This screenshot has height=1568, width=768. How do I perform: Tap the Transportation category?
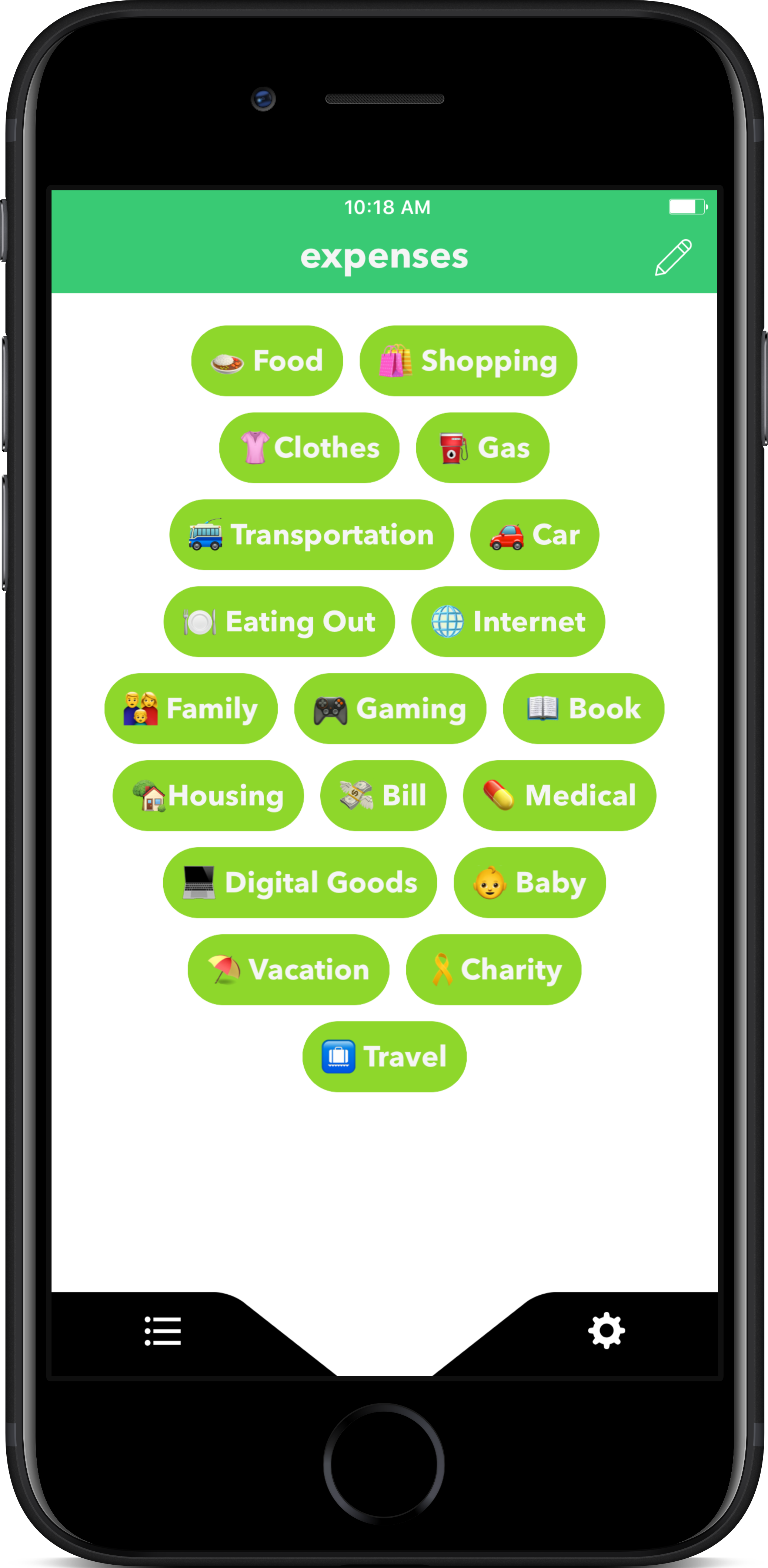click(x=311, y=535)
